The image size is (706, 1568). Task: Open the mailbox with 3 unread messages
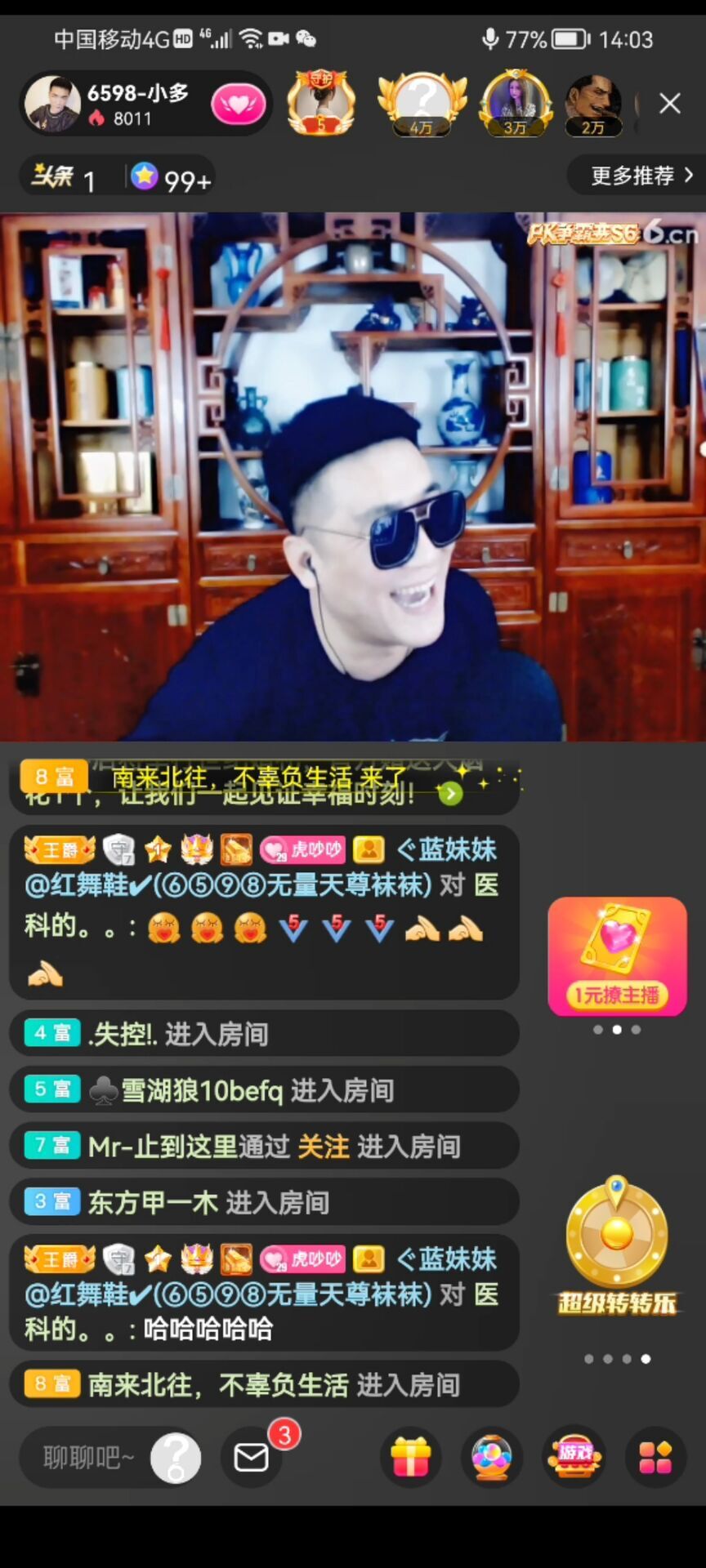[x=252, y=1457]
